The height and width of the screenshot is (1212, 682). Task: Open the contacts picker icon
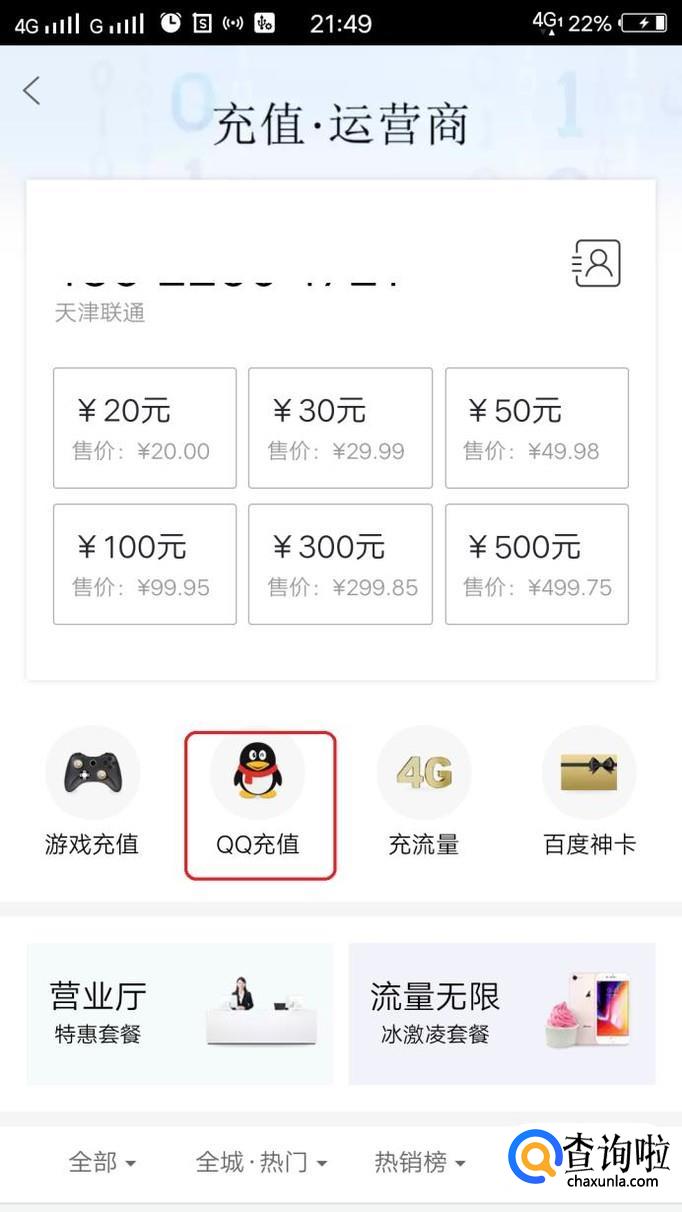tap(597, 263)
